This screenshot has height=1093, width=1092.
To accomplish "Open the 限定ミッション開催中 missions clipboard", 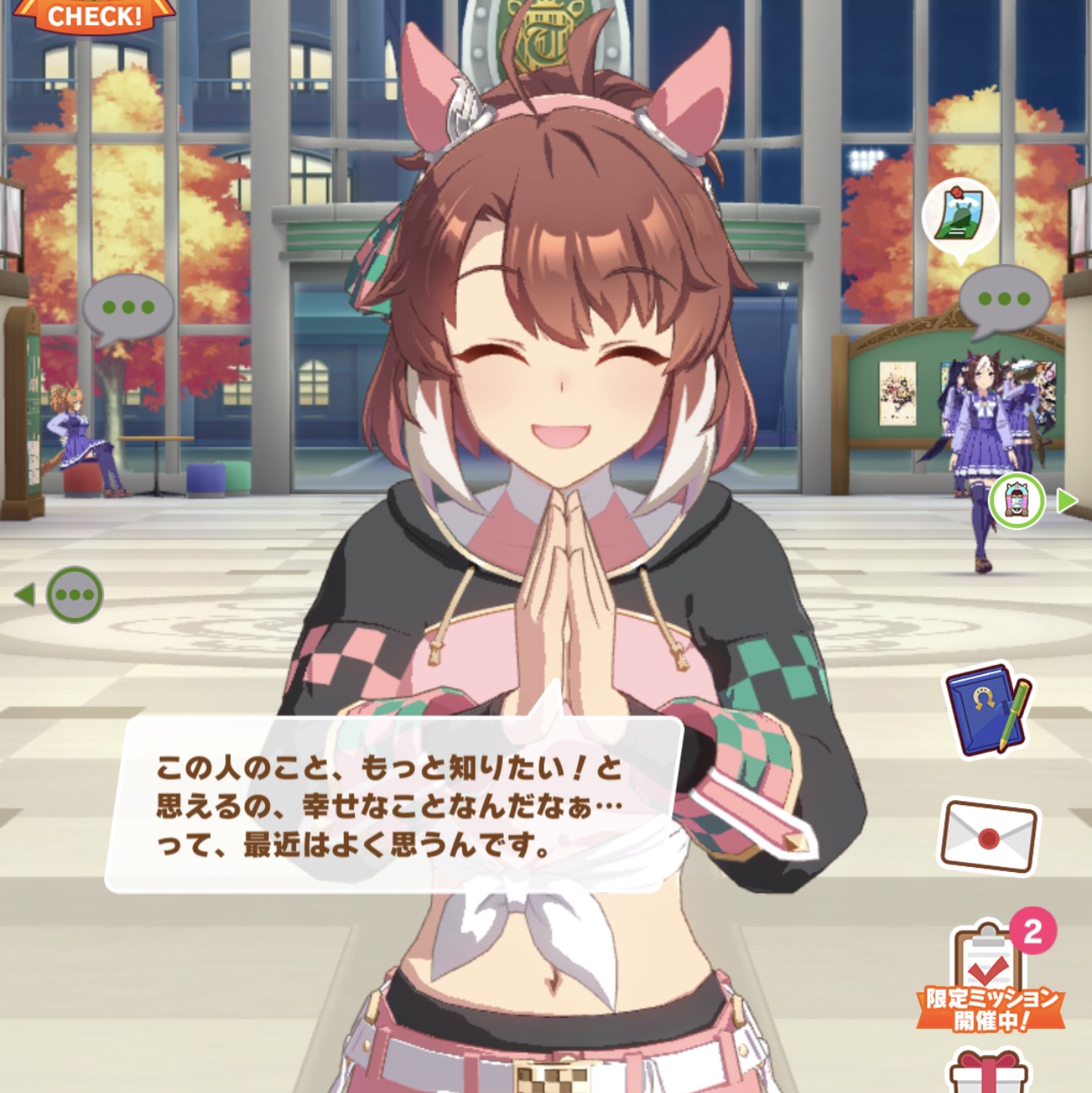I will 989,974.
